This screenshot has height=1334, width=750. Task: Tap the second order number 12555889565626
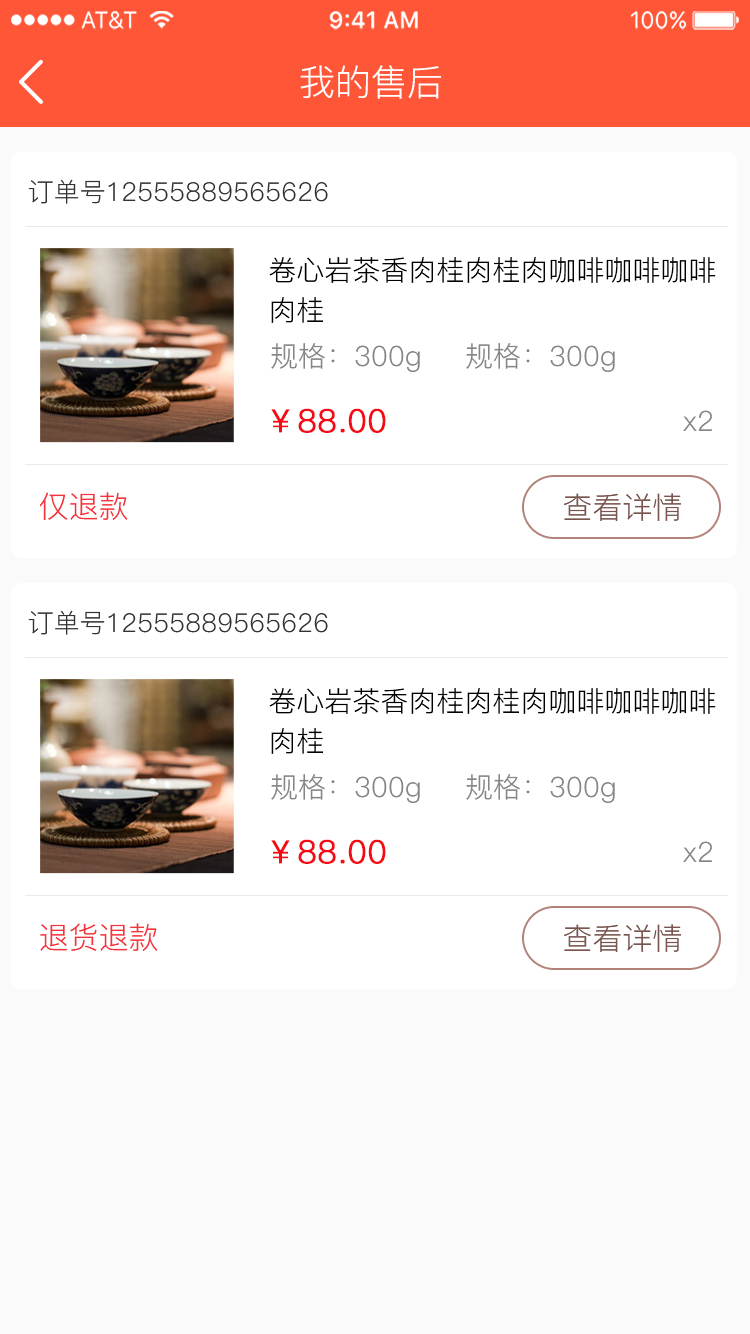pyautogui.click(x=178, y=622)
